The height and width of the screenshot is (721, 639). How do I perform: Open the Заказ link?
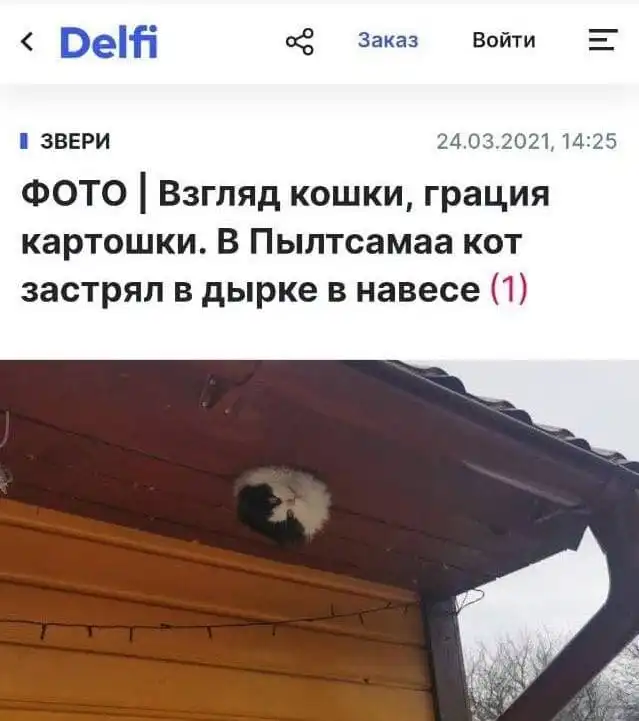click(x=388, y=41)
